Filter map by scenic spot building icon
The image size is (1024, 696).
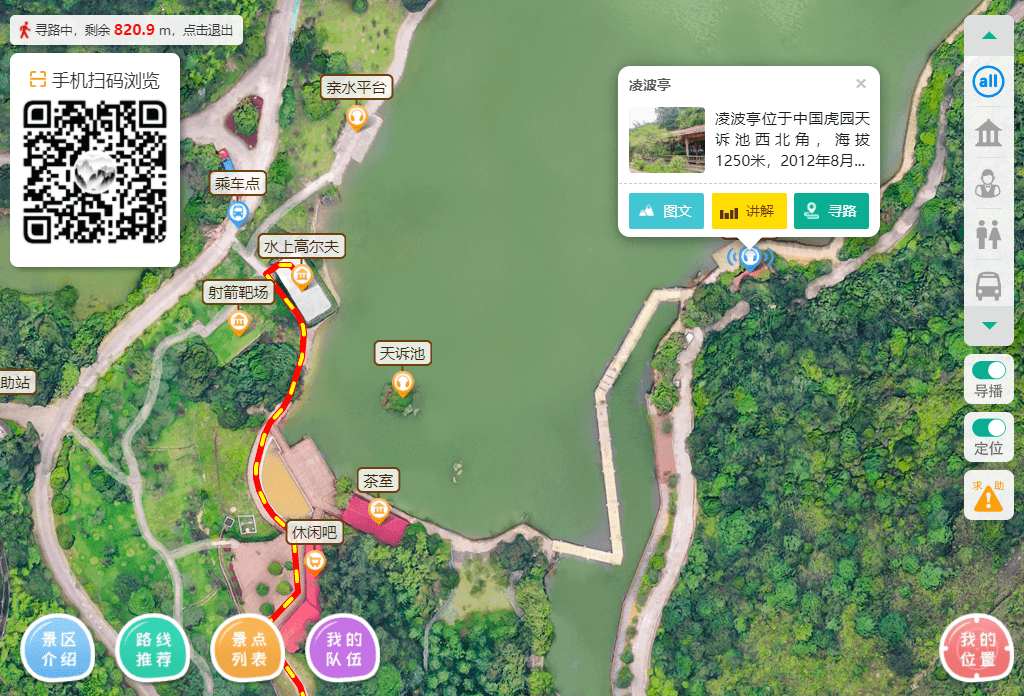988,133
